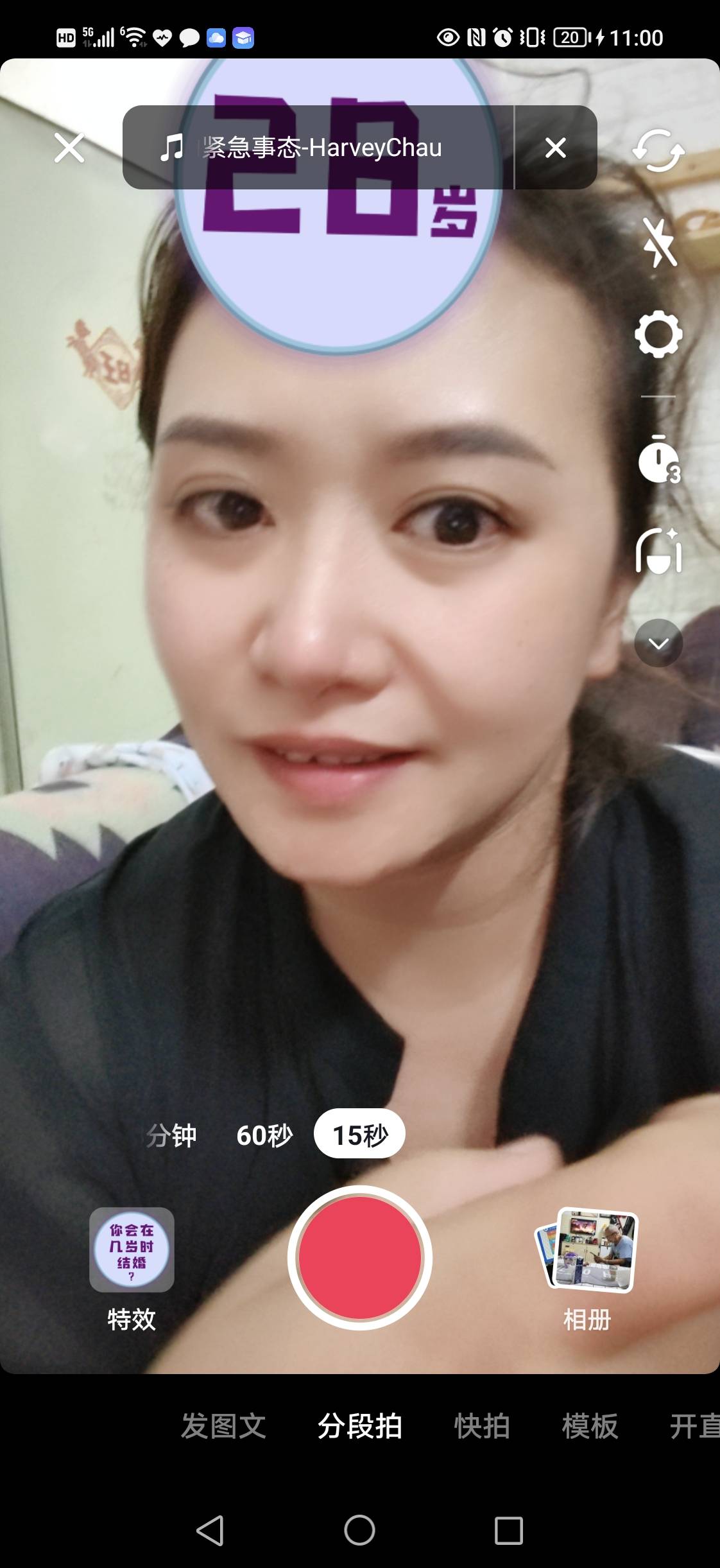Open camera settings gear
The width and height of the screenshot is (720, 1568).
point(658,335)
